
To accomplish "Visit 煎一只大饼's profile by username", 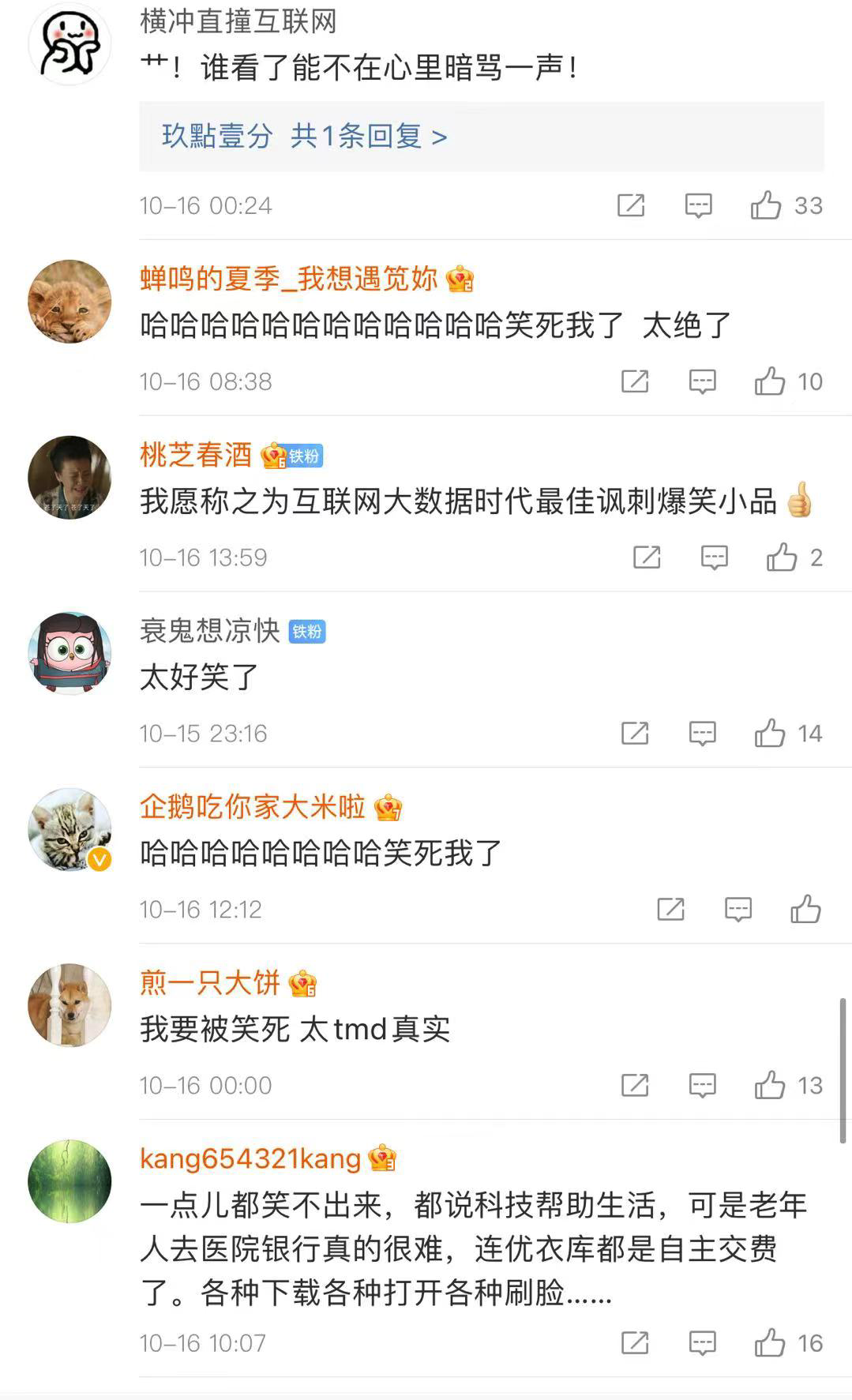I will (x=210, y=983).
